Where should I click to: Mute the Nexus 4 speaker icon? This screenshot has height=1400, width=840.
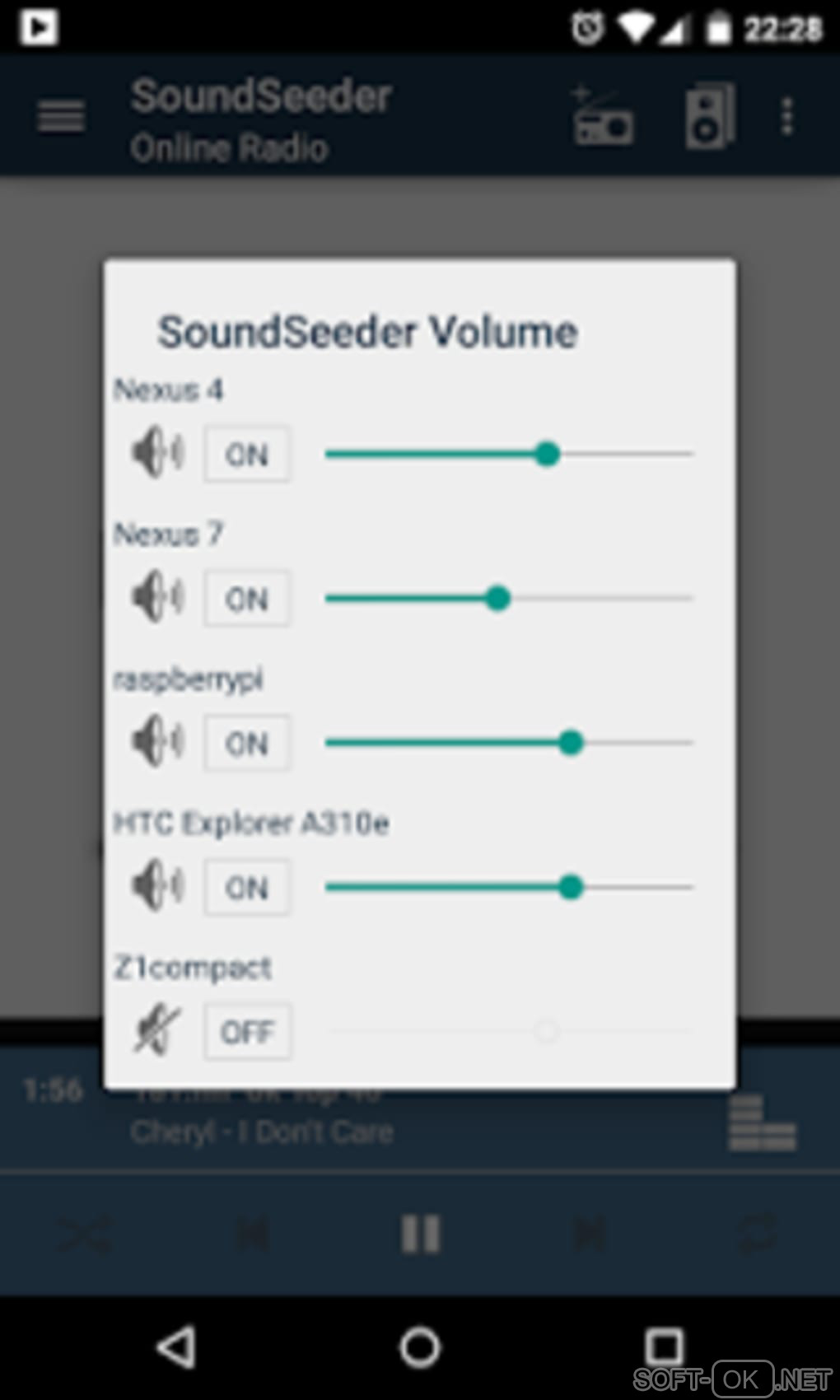coord(157,452)
